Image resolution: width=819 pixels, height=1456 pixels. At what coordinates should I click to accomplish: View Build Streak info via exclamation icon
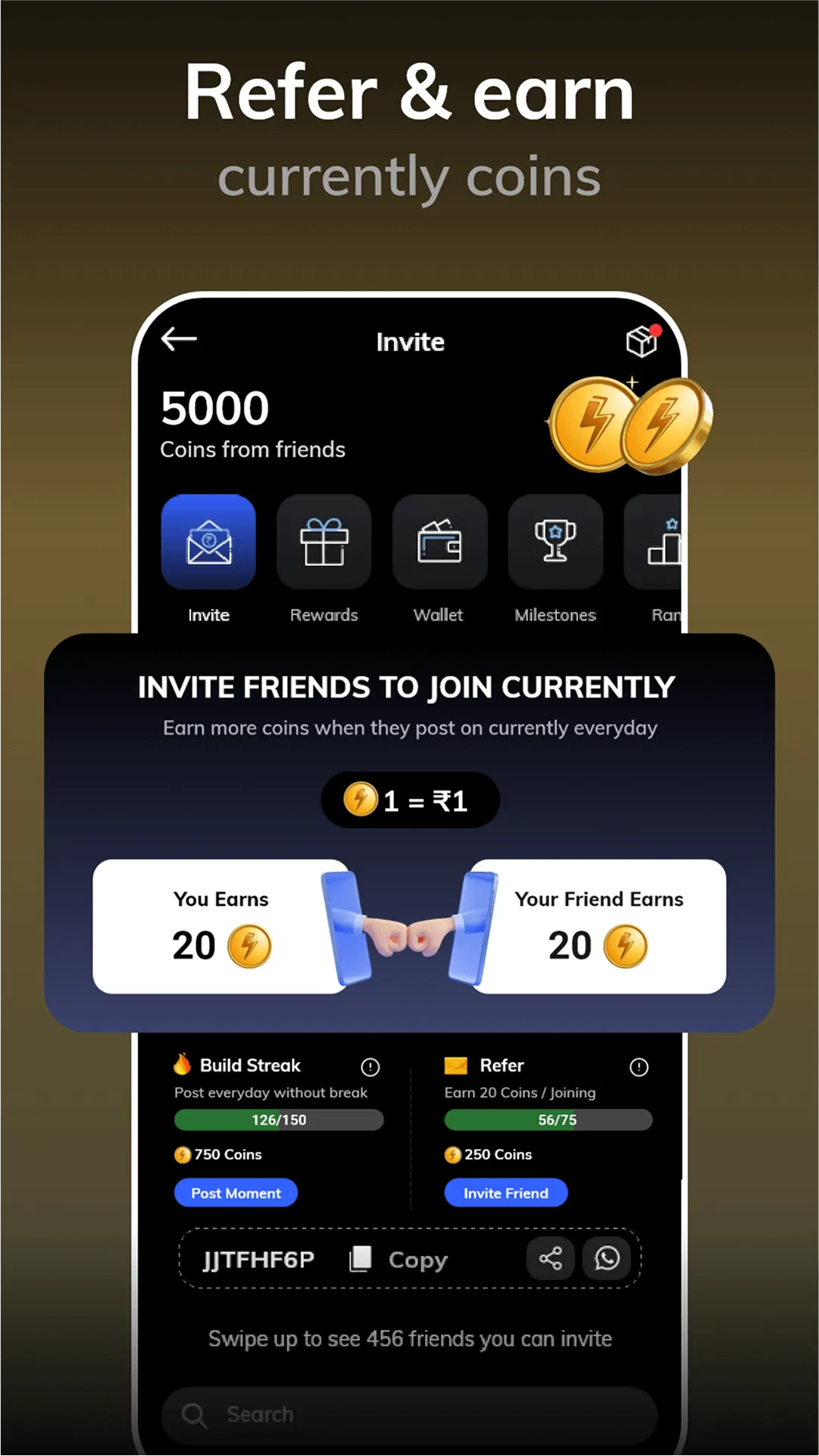click(x=370, y=1066)
